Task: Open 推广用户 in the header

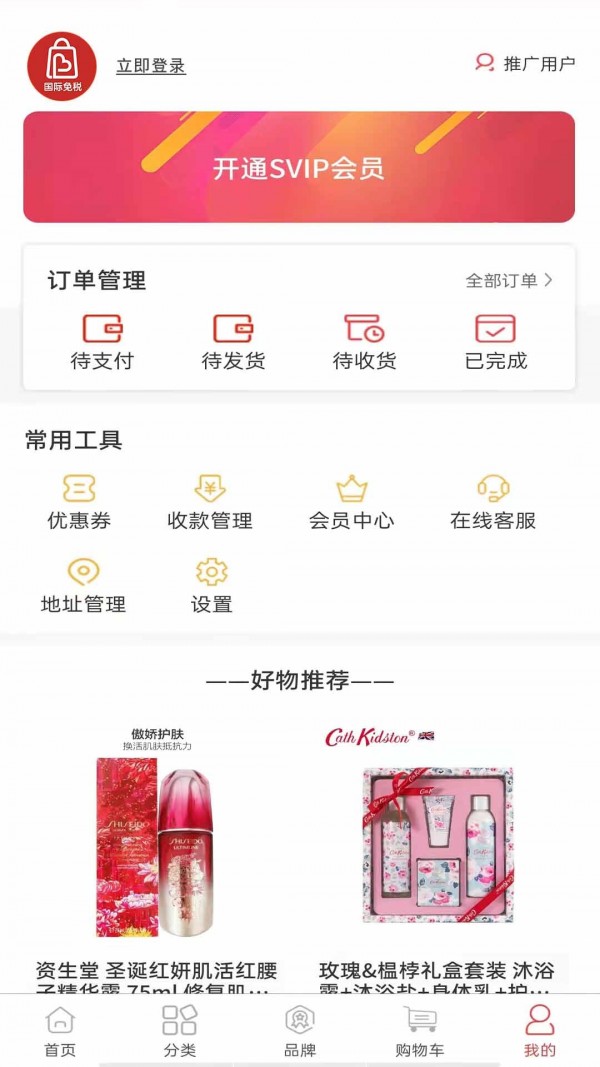Action: 525,64
